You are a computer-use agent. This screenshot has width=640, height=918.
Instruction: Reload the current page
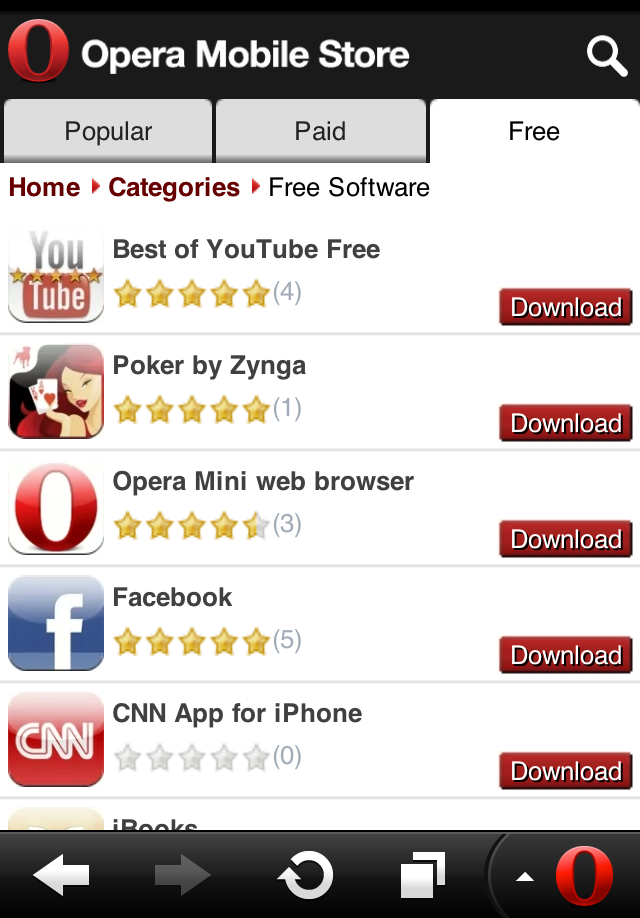(x=305, y=876)
